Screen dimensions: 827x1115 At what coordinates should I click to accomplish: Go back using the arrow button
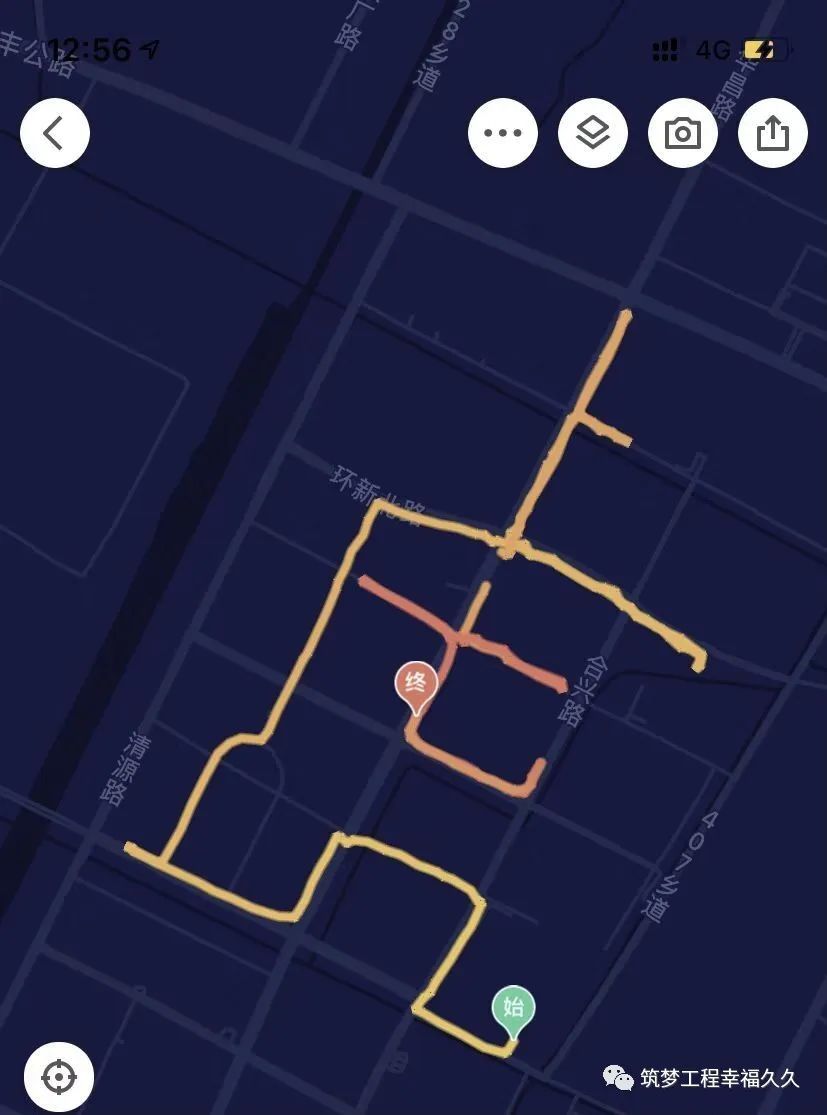click(x=55, y=133)
